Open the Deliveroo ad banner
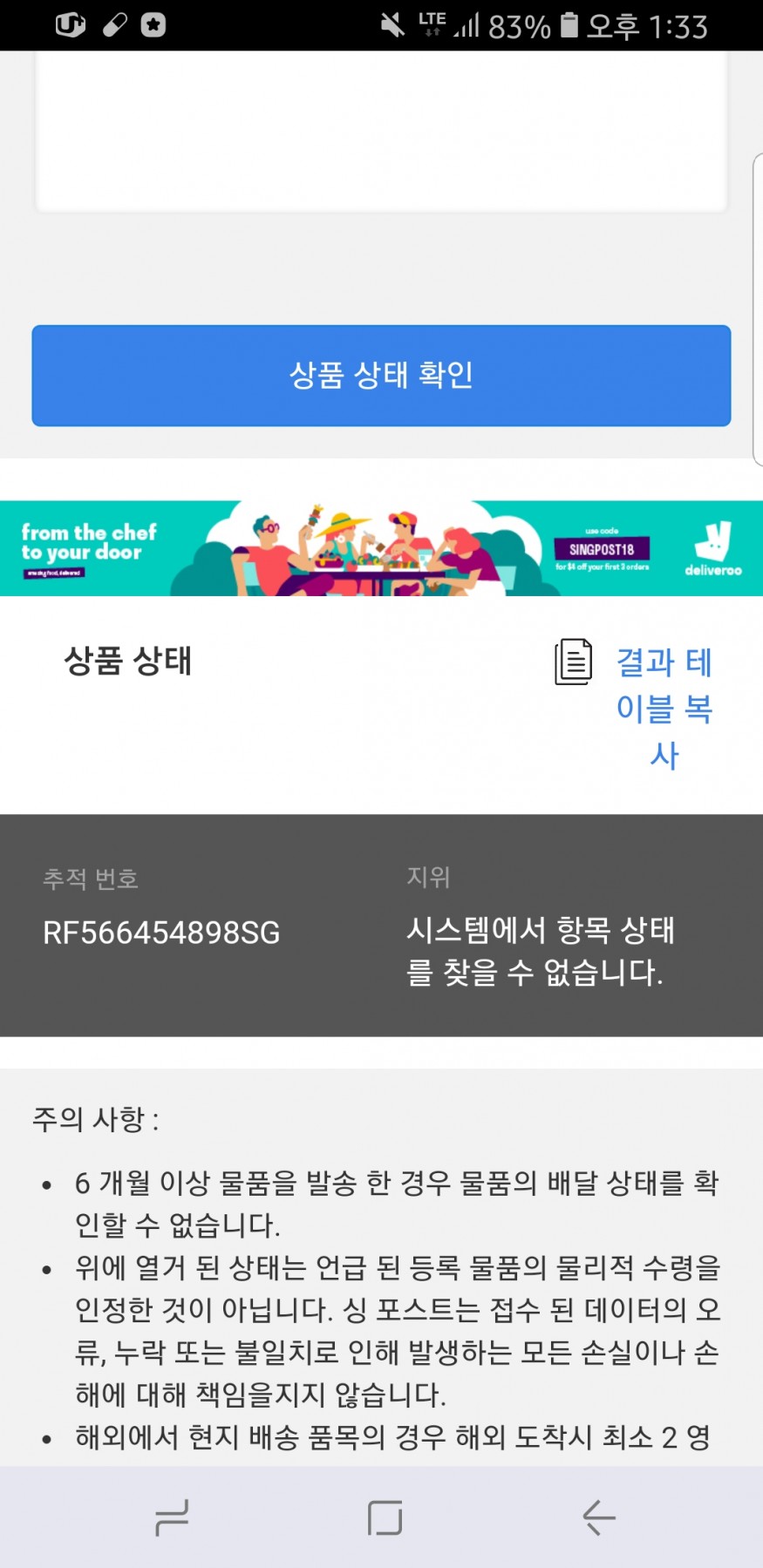 (x=381, y=548)
